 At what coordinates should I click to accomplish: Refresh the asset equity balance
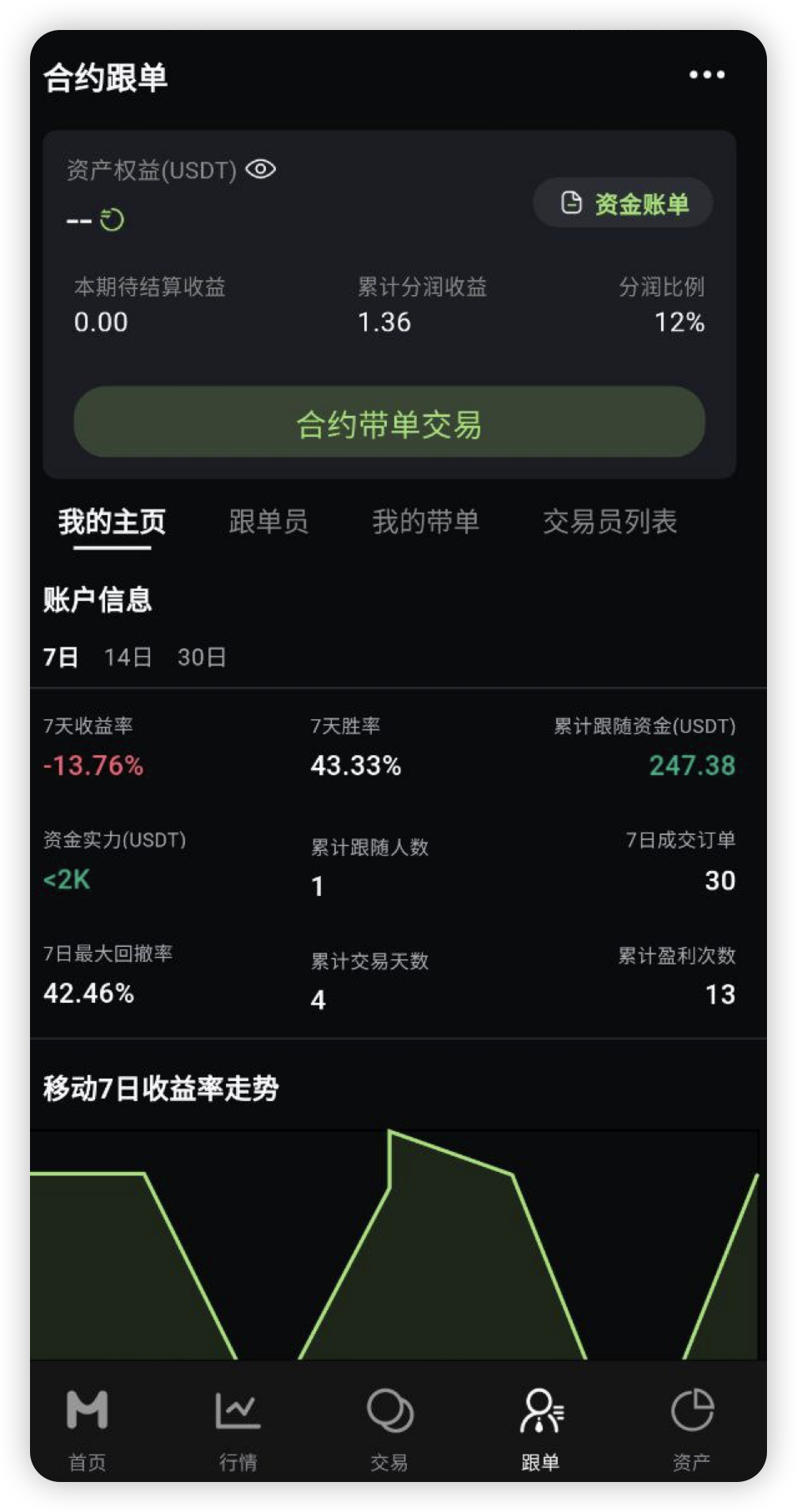[x=112, y=220]
